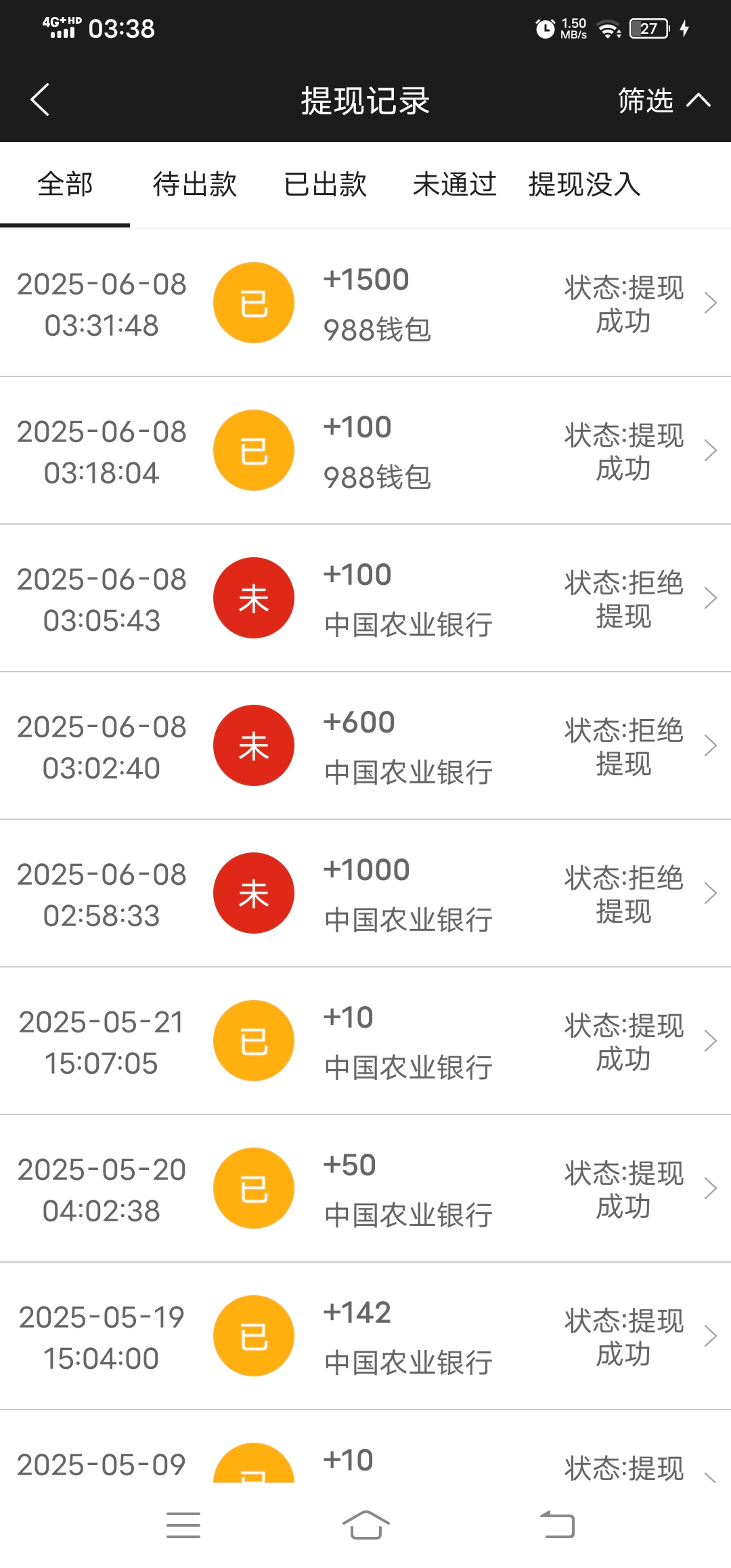The height and width of the screenshot is (1568, 731).
Task: Switch to the 全部 tab
Action: coord(65,184)
